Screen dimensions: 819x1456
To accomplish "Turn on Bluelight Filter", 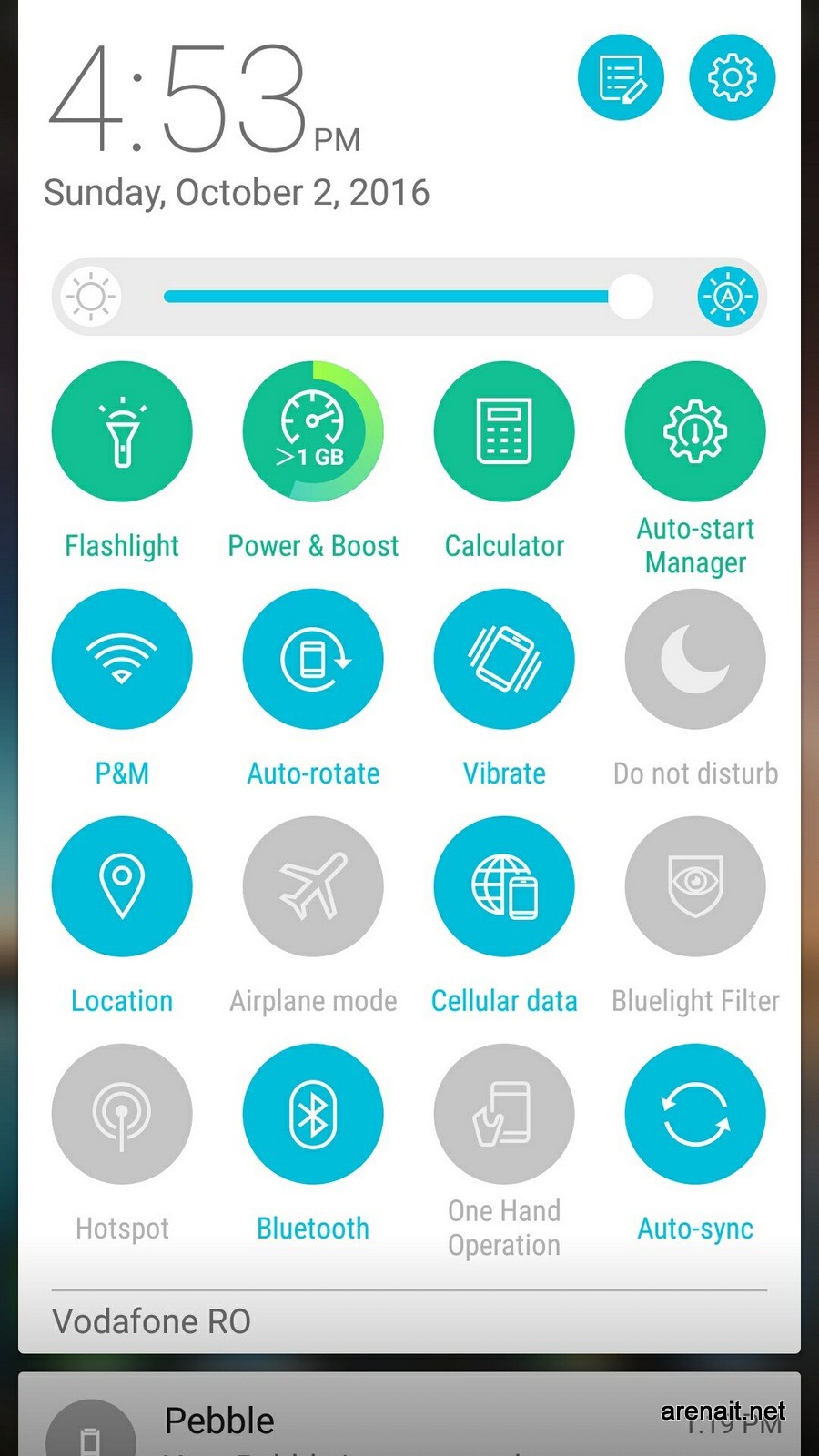I will (695, 886).
